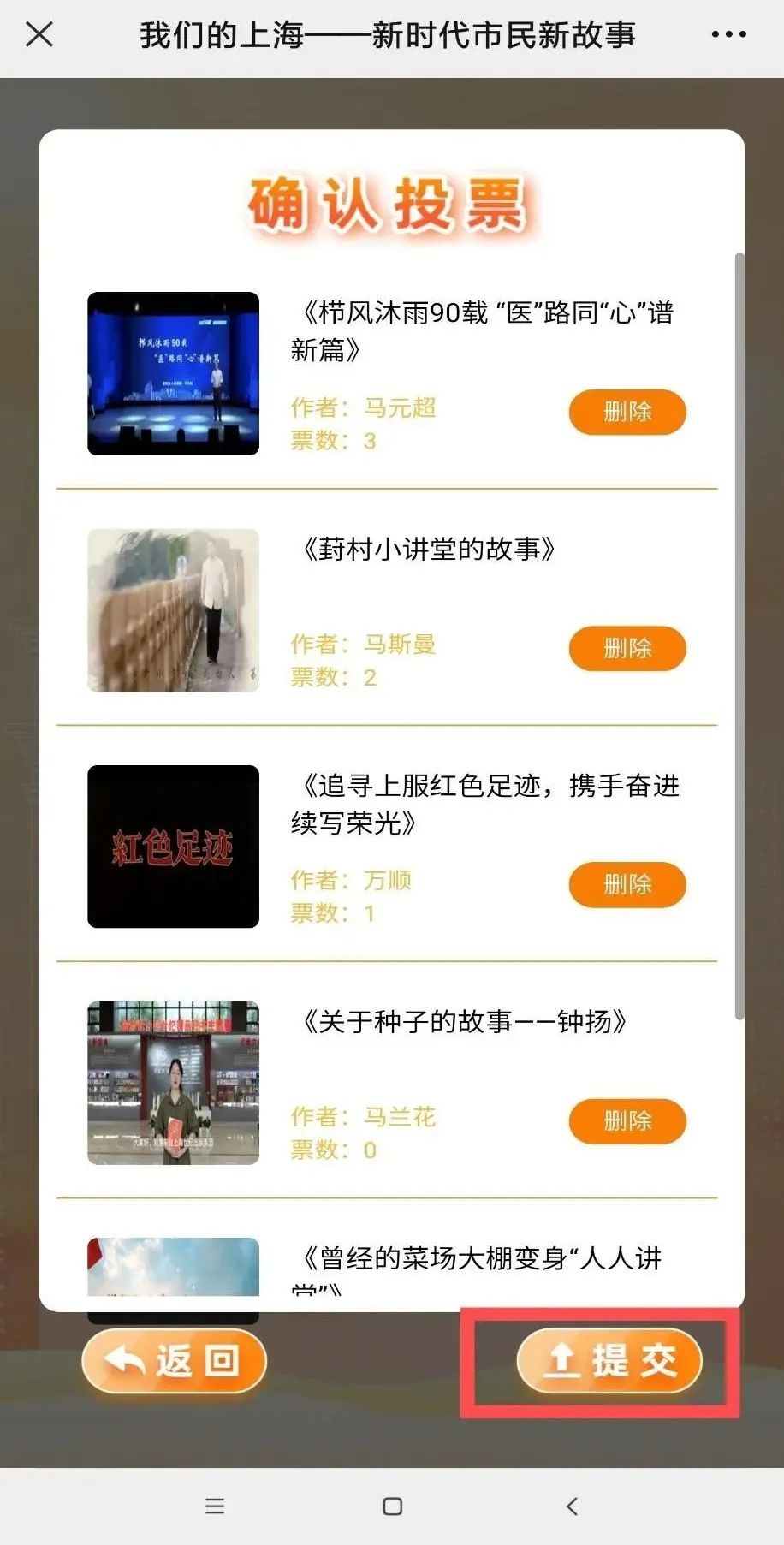784x1545 pixels.
Task: Tap the Android home circle icon
Action: pos(392,1506)
